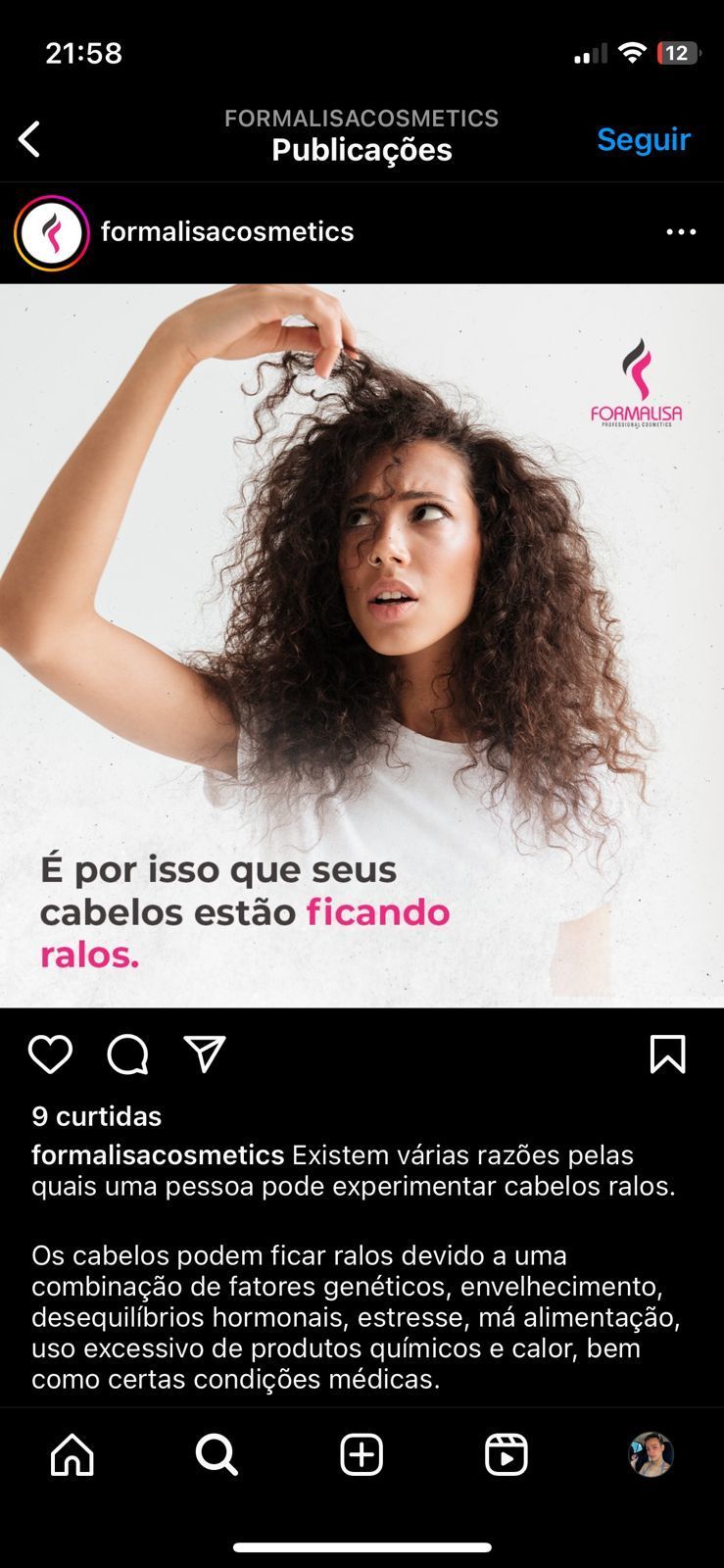The height and width of the screenshot is (1568, 724).
Task: Open the post's three-dot options menu
Action: (681, 232)
